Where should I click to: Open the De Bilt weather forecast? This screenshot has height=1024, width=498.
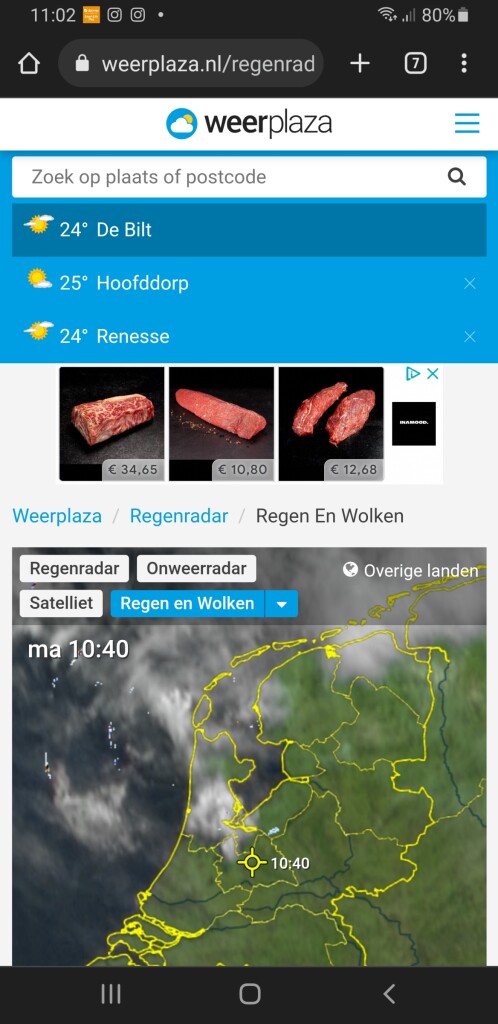(249, 230)
